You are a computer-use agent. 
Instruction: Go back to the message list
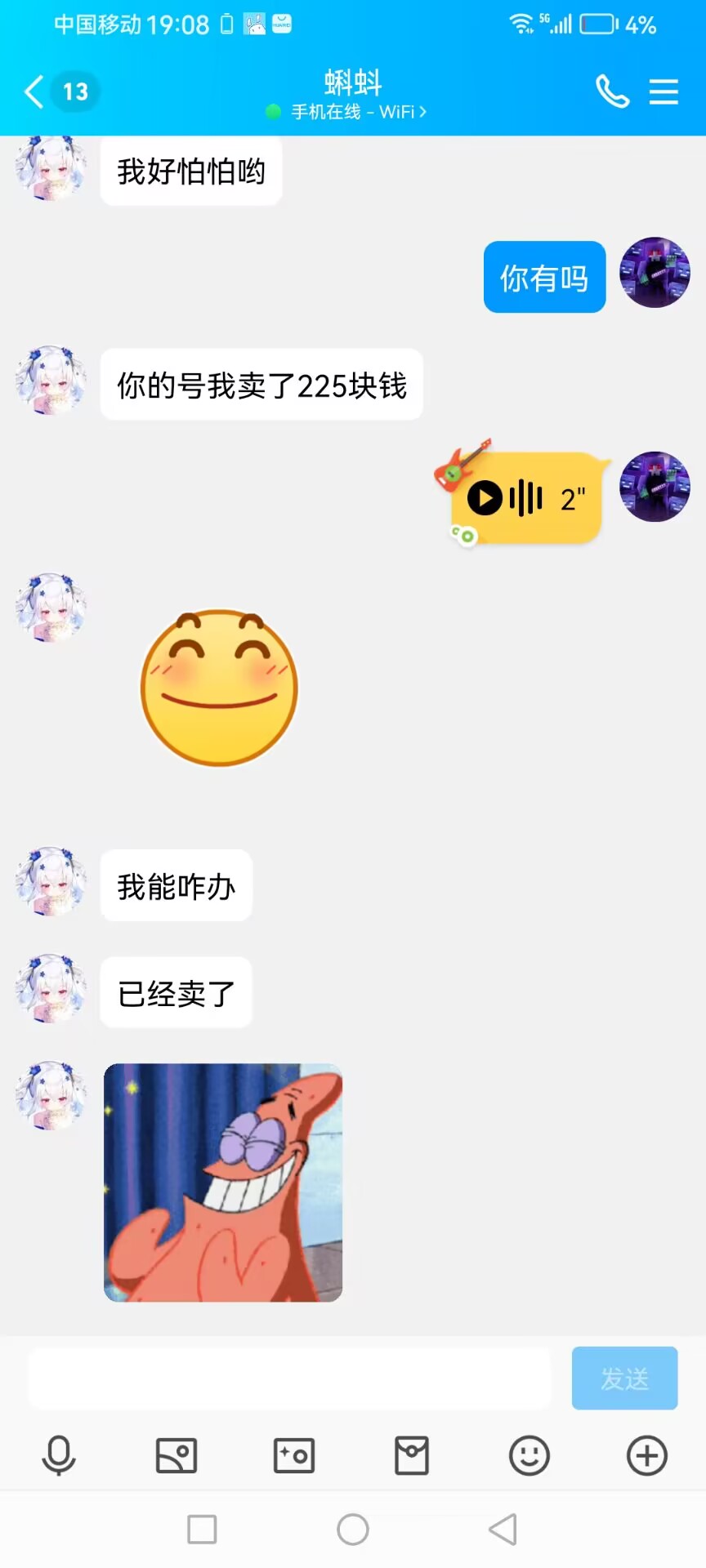click(34, 91)
